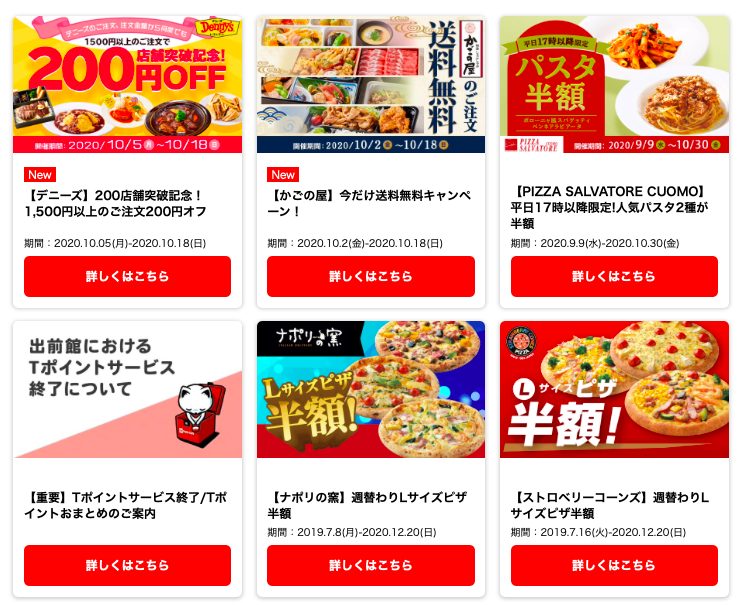
Task: Tap 詳しくはこちら for PIZZA SALVATORE CUOMO pasta
Action: click(614, 276)
